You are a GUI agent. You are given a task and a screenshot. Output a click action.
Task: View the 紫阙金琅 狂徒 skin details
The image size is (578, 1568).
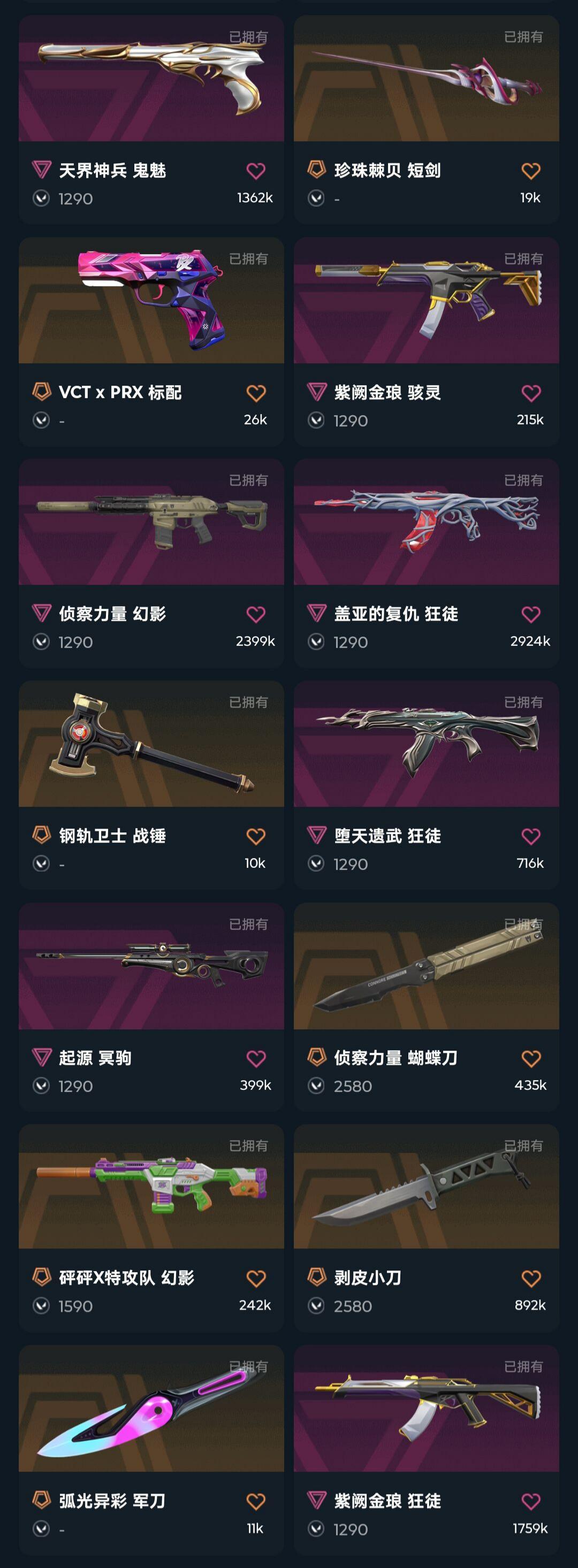tap(427, 1450)
